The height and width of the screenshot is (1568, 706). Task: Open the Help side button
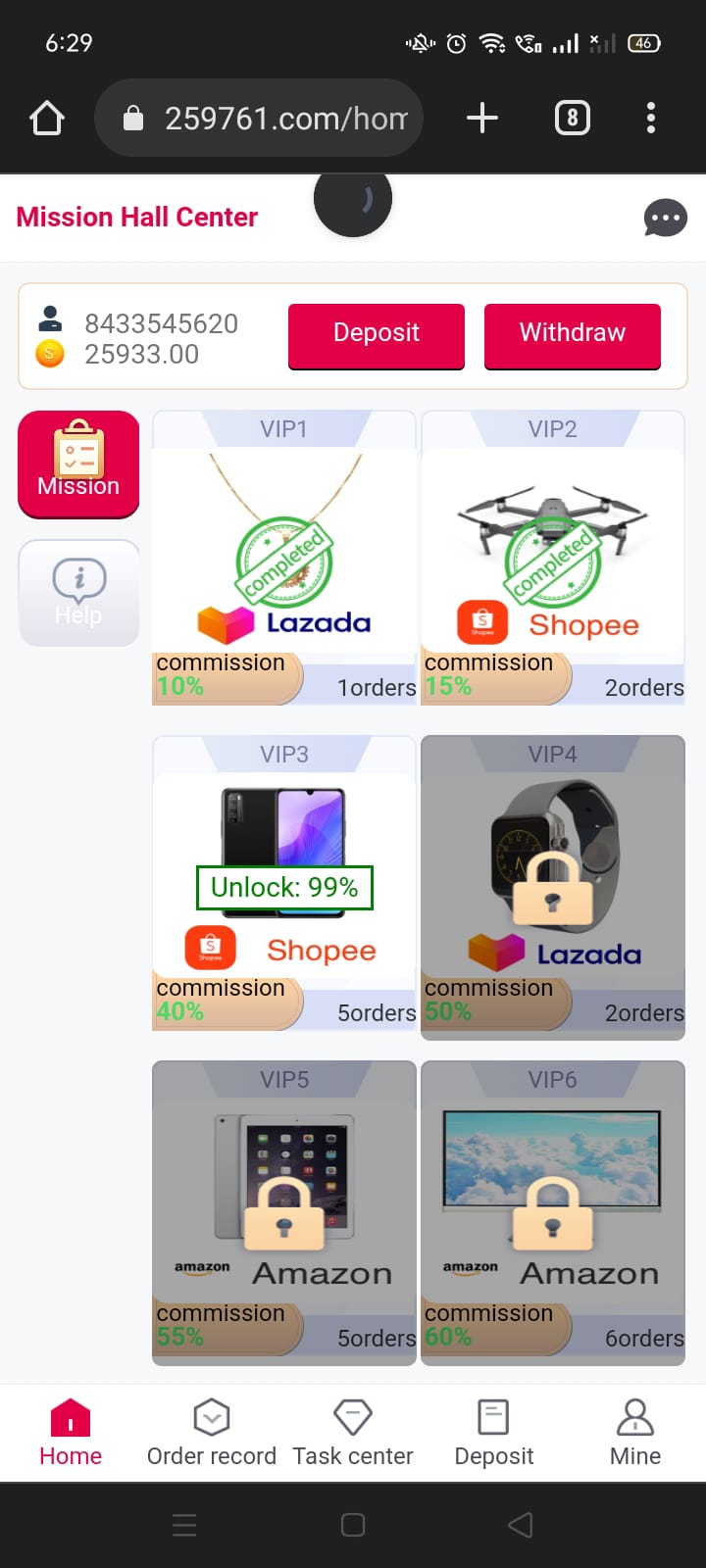[78, 592]
